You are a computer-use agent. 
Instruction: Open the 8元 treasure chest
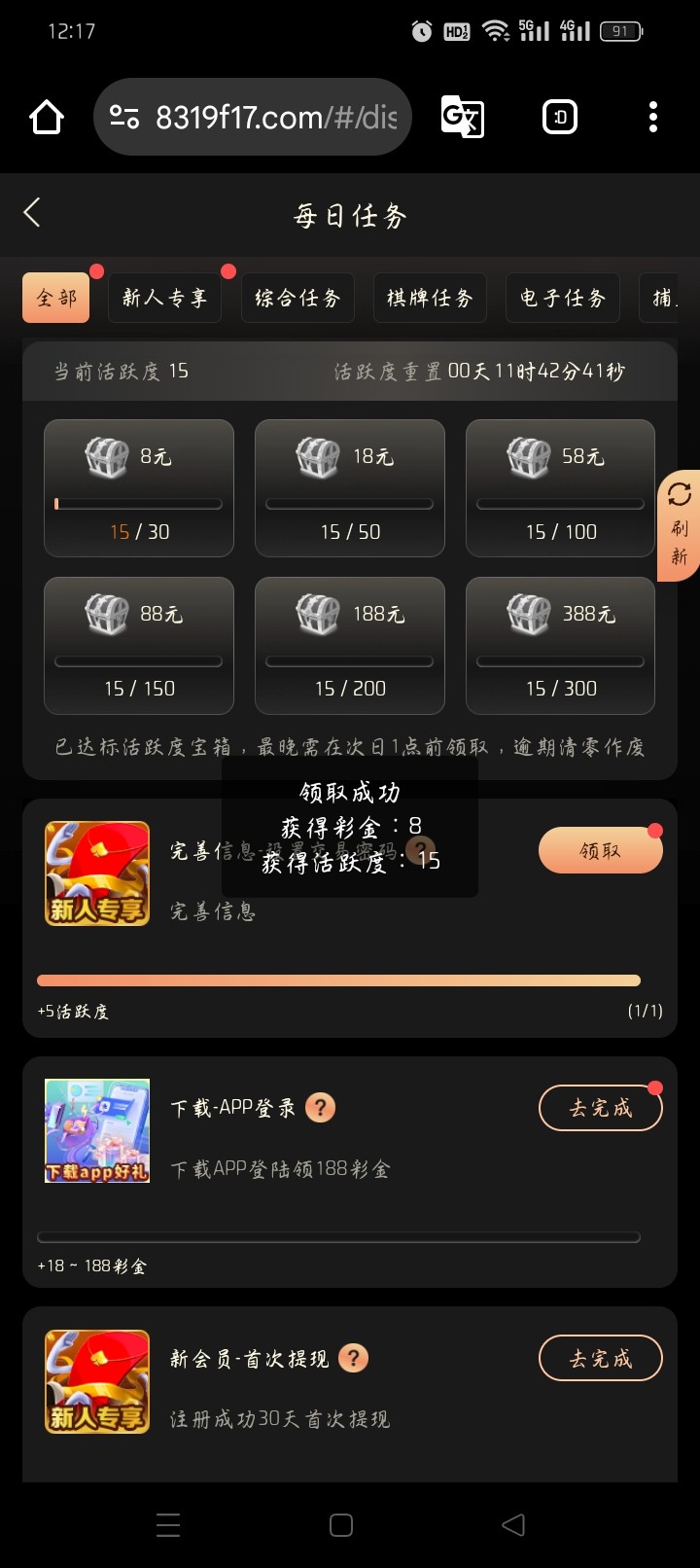139,488
